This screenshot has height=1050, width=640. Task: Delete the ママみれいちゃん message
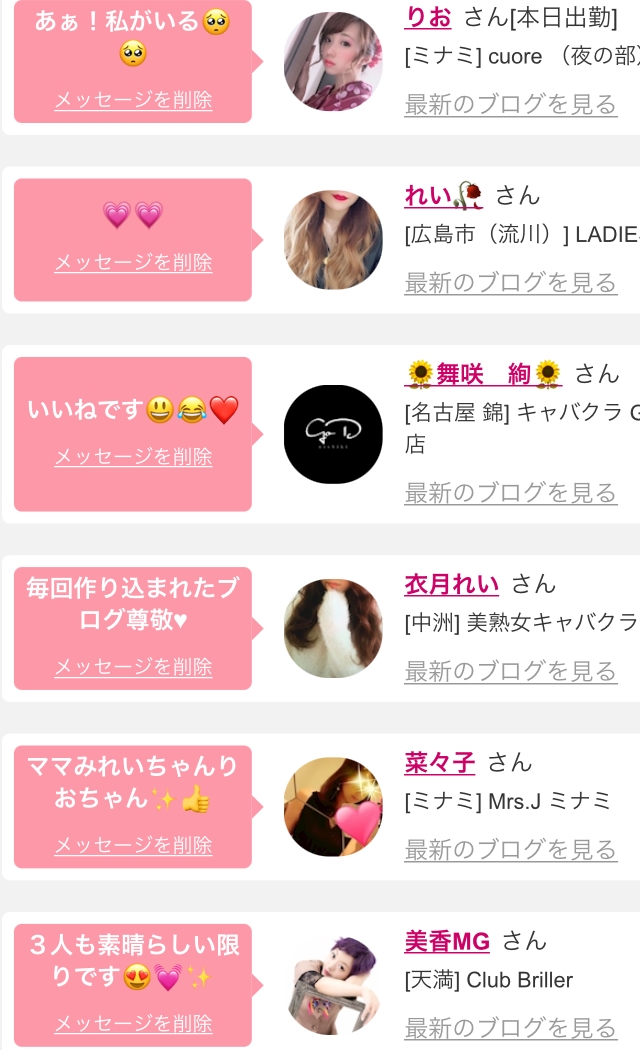tap(133, 845)
